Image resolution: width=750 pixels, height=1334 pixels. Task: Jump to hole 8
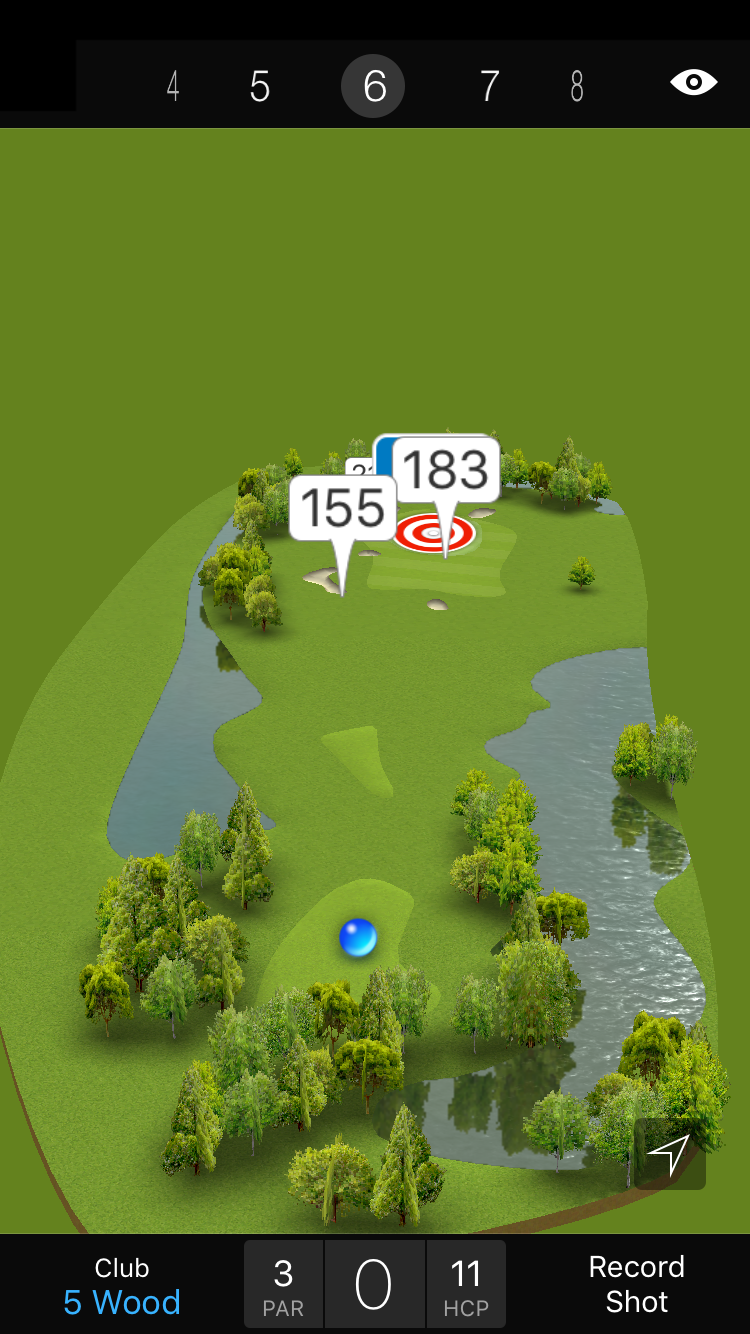pos(577,87)
